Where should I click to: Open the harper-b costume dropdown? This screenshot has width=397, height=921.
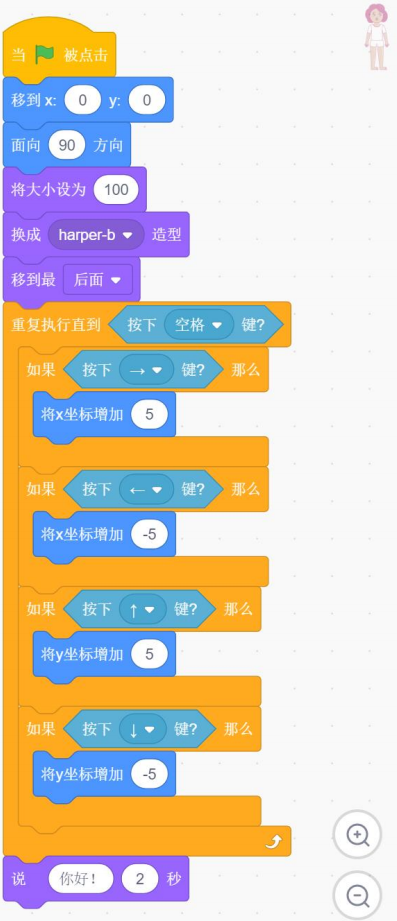click(96, 235)
